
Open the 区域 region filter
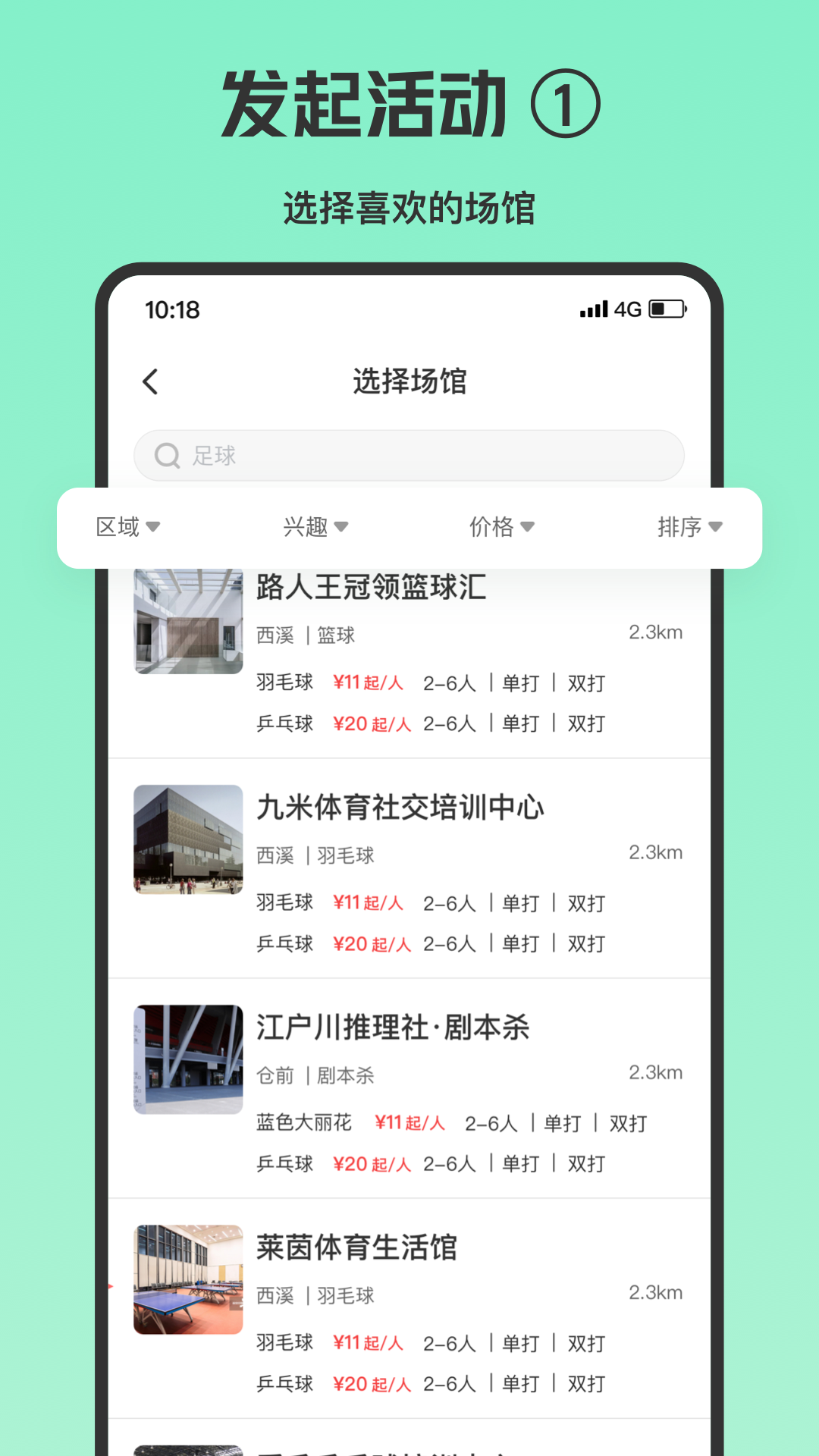[127, 526]
